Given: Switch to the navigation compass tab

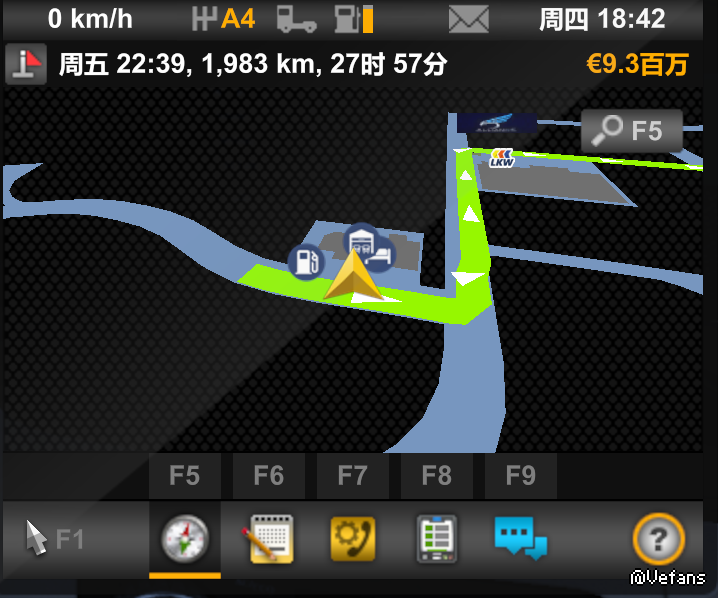Looking at the screenshot, I should (x=184, y=541).
